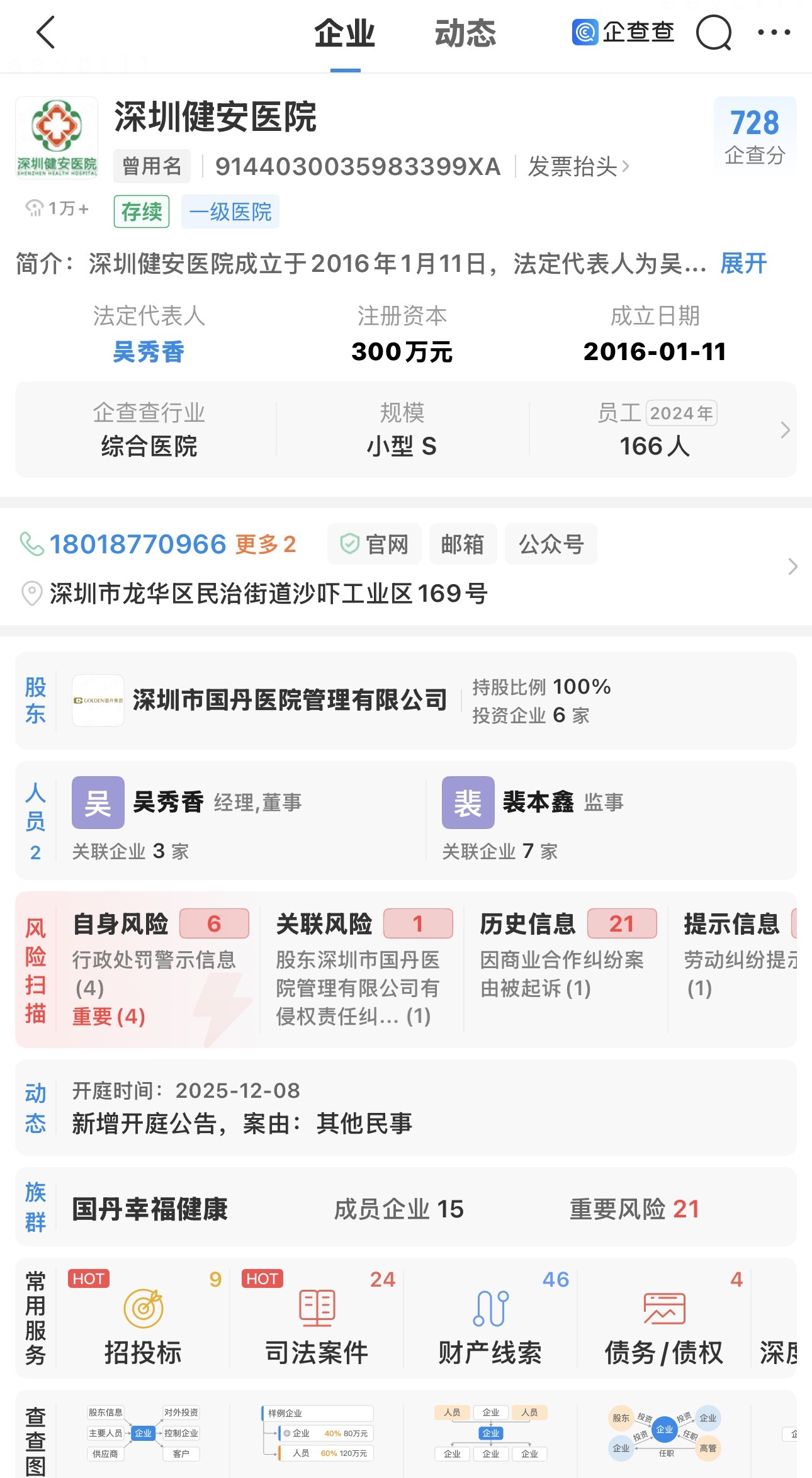Open the search magnifier icon
This screenshot has width=812, height=1478.
click(x=713, y=33)
